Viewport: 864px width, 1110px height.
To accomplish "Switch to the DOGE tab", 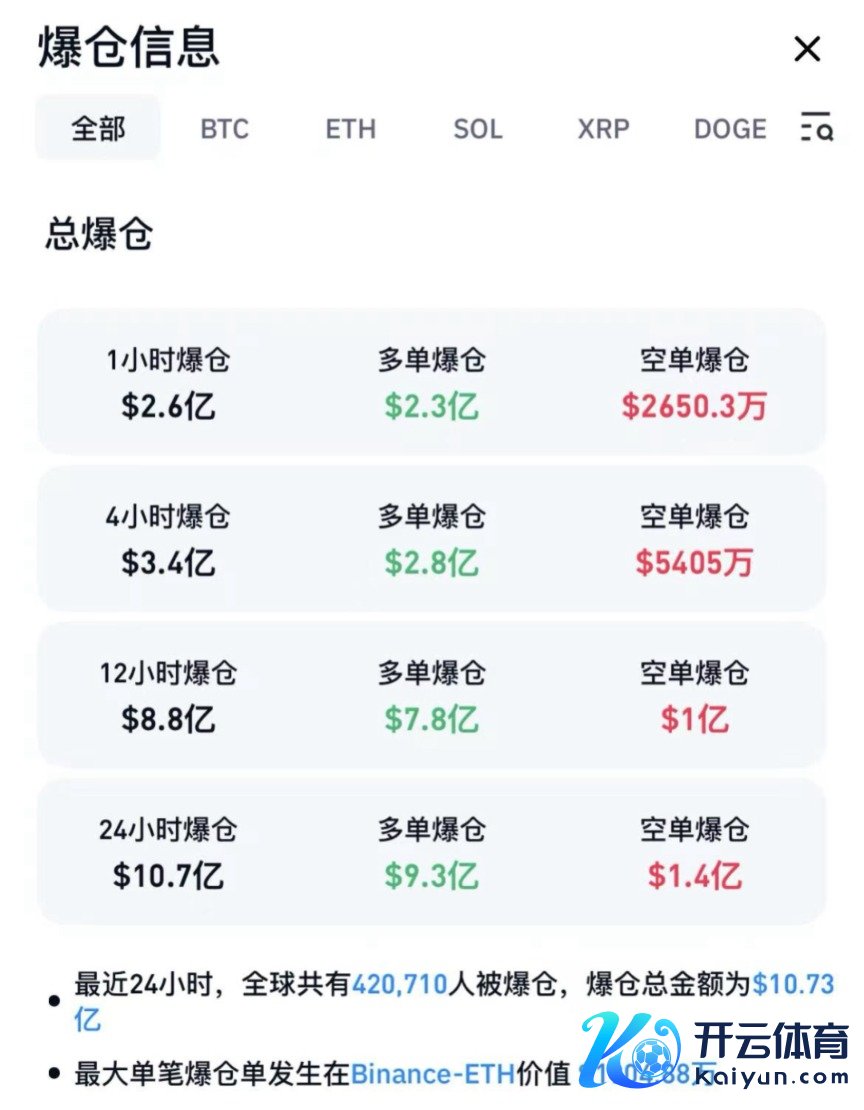I will click(730, 129).
